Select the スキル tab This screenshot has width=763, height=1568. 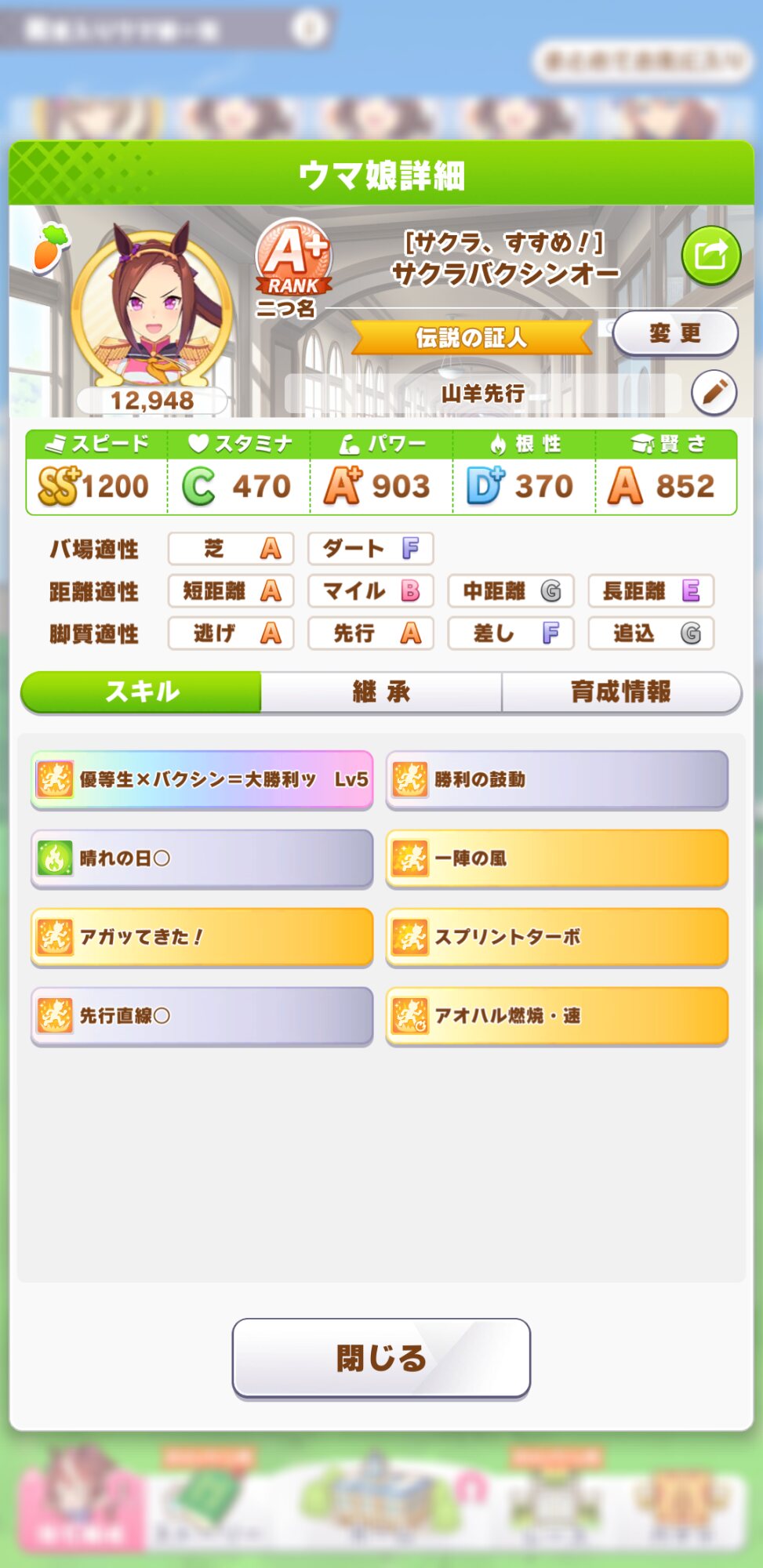click(x=142, y=691)
